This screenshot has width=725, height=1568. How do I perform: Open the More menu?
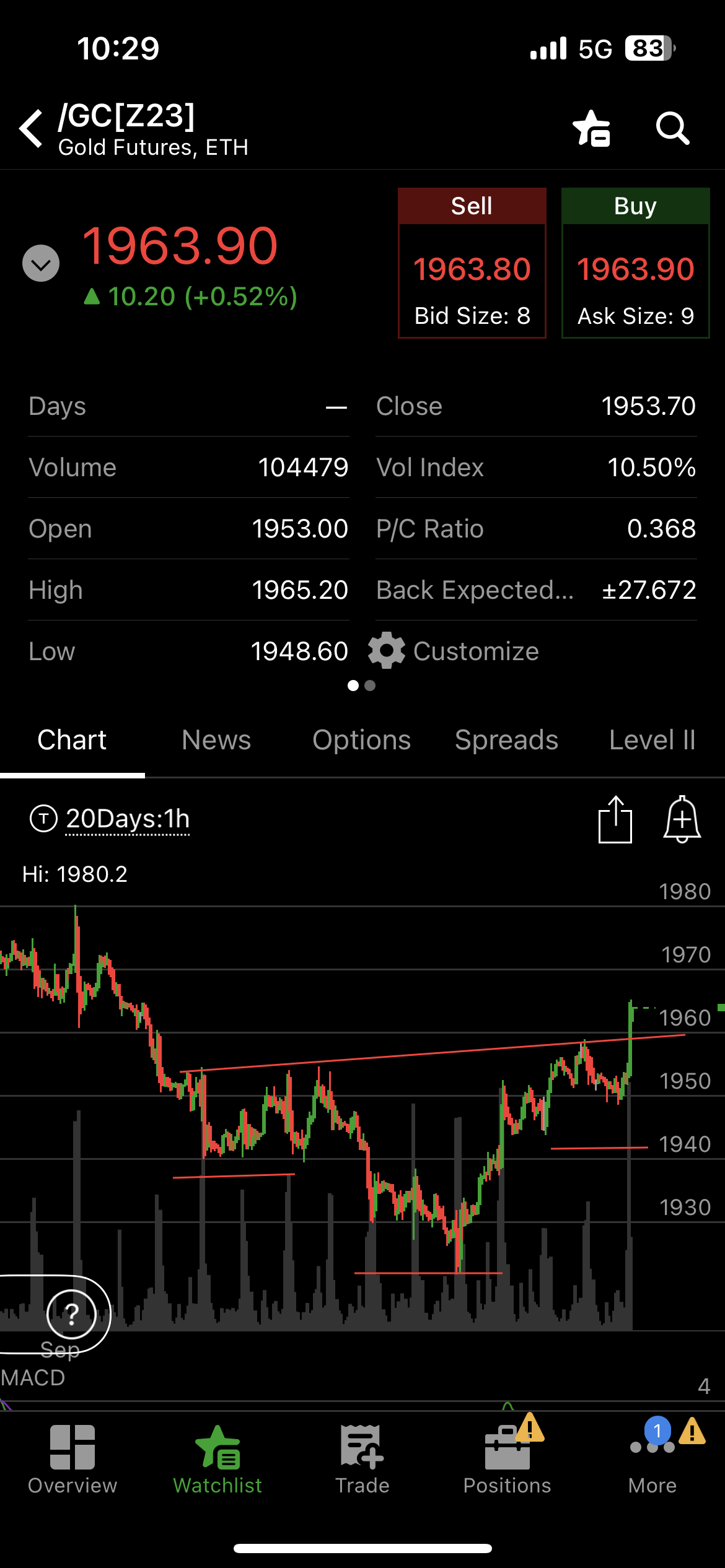click(x=652, y=1460)
